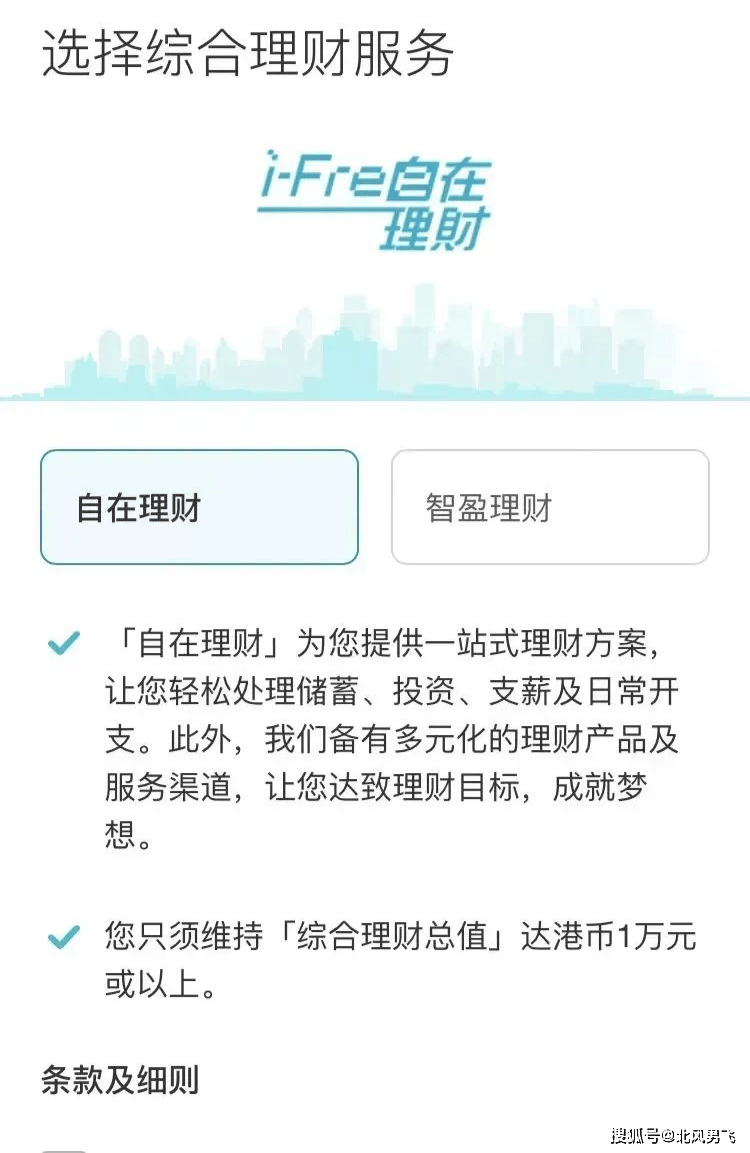Switch to the 智盈理财 option
The image size is (750, 1153).
(550, 507)
